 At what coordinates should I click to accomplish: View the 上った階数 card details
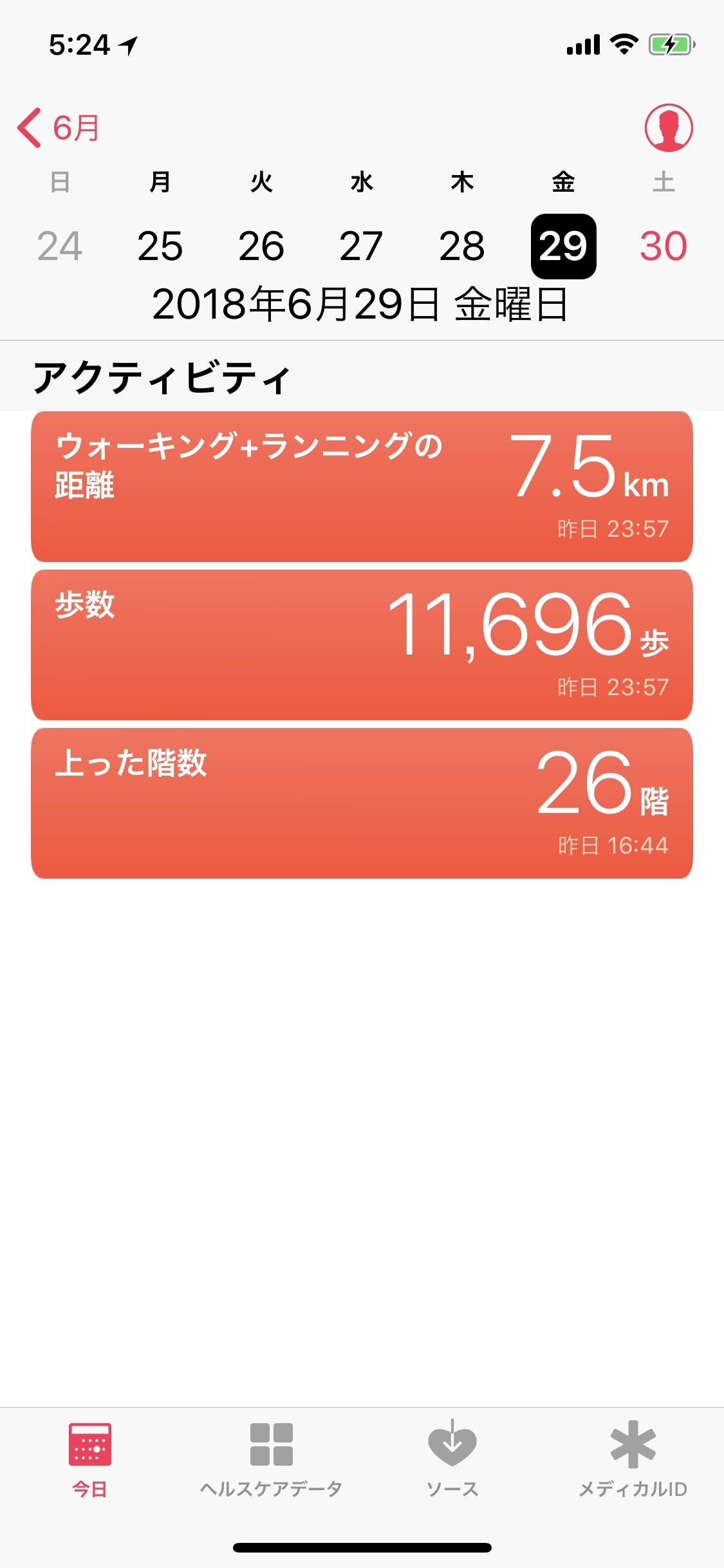pos(362,803)
